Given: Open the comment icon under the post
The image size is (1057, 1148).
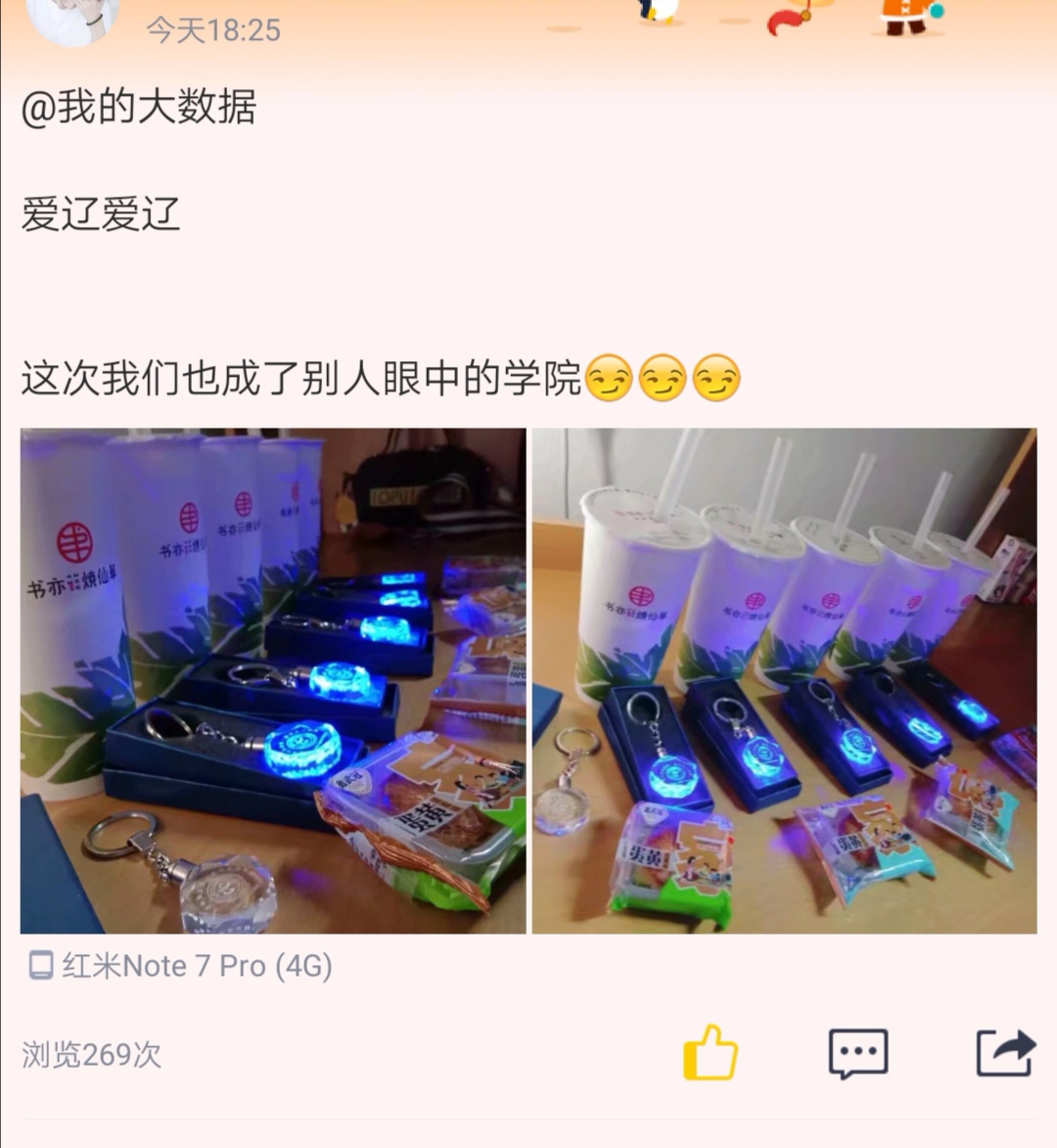Looking at the screenshot, I should pos(857,1054).
